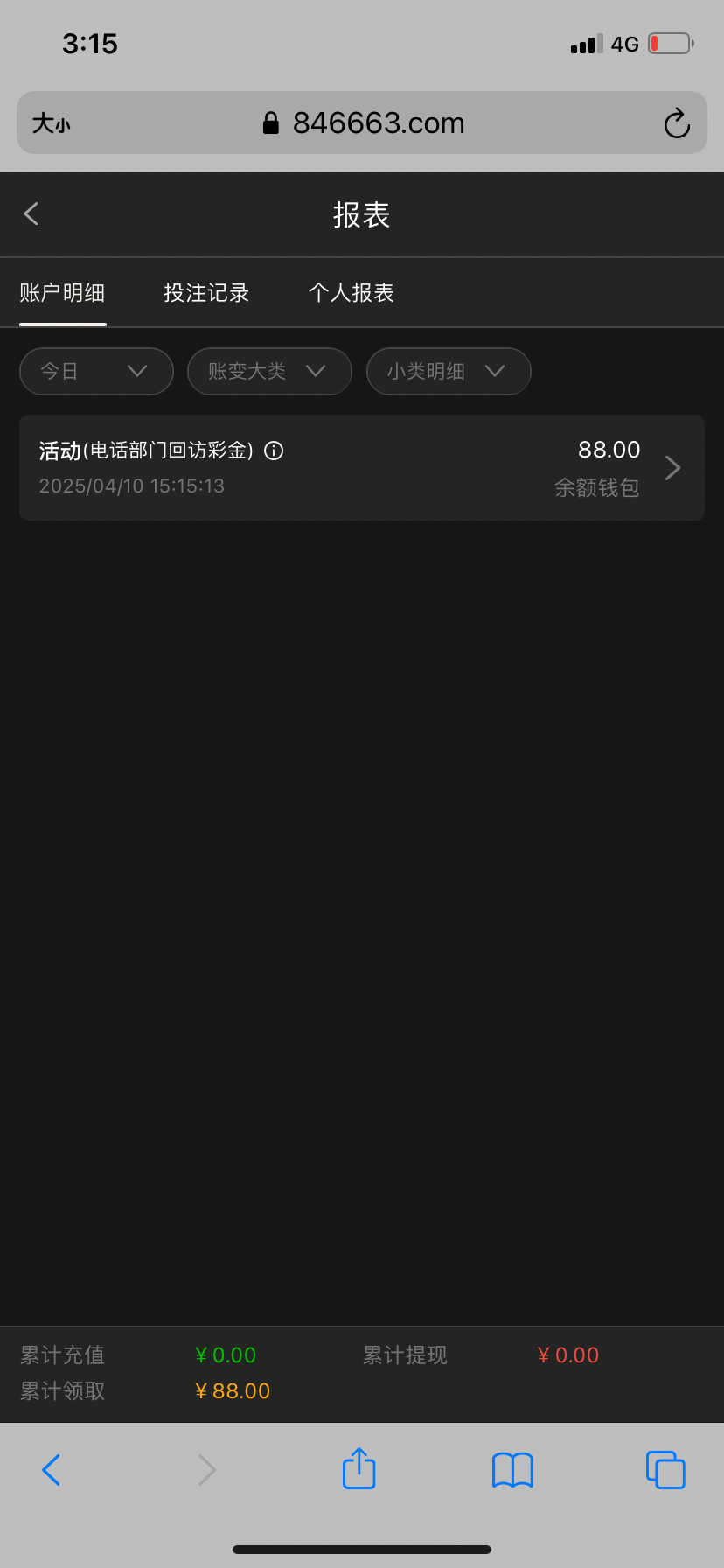Screen dimensions: 724x1568
Task: Share this page from Safari toolbar
Action: click(x=359, y=1469)
